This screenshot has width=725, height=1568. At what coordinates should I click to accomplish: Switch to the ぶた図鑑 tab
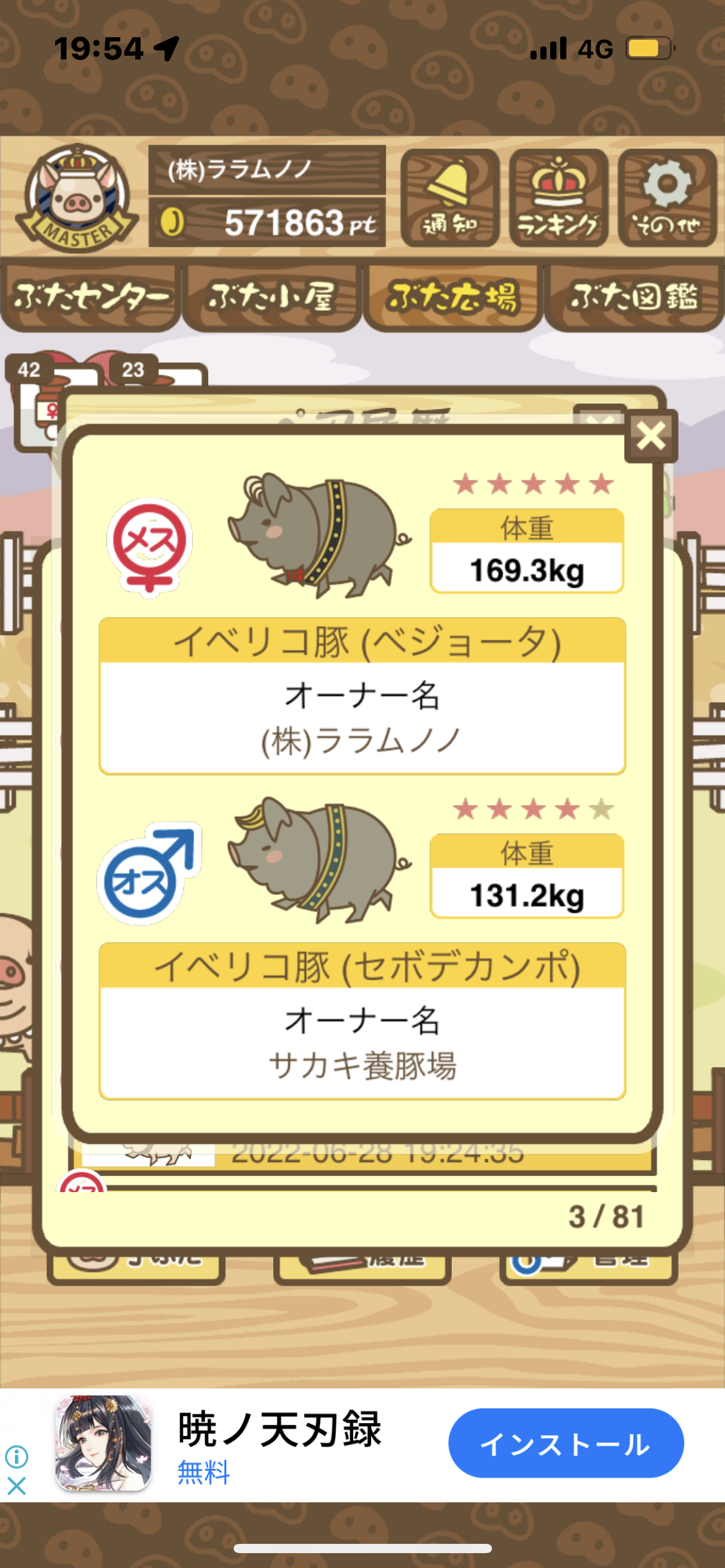coord(635,298)
